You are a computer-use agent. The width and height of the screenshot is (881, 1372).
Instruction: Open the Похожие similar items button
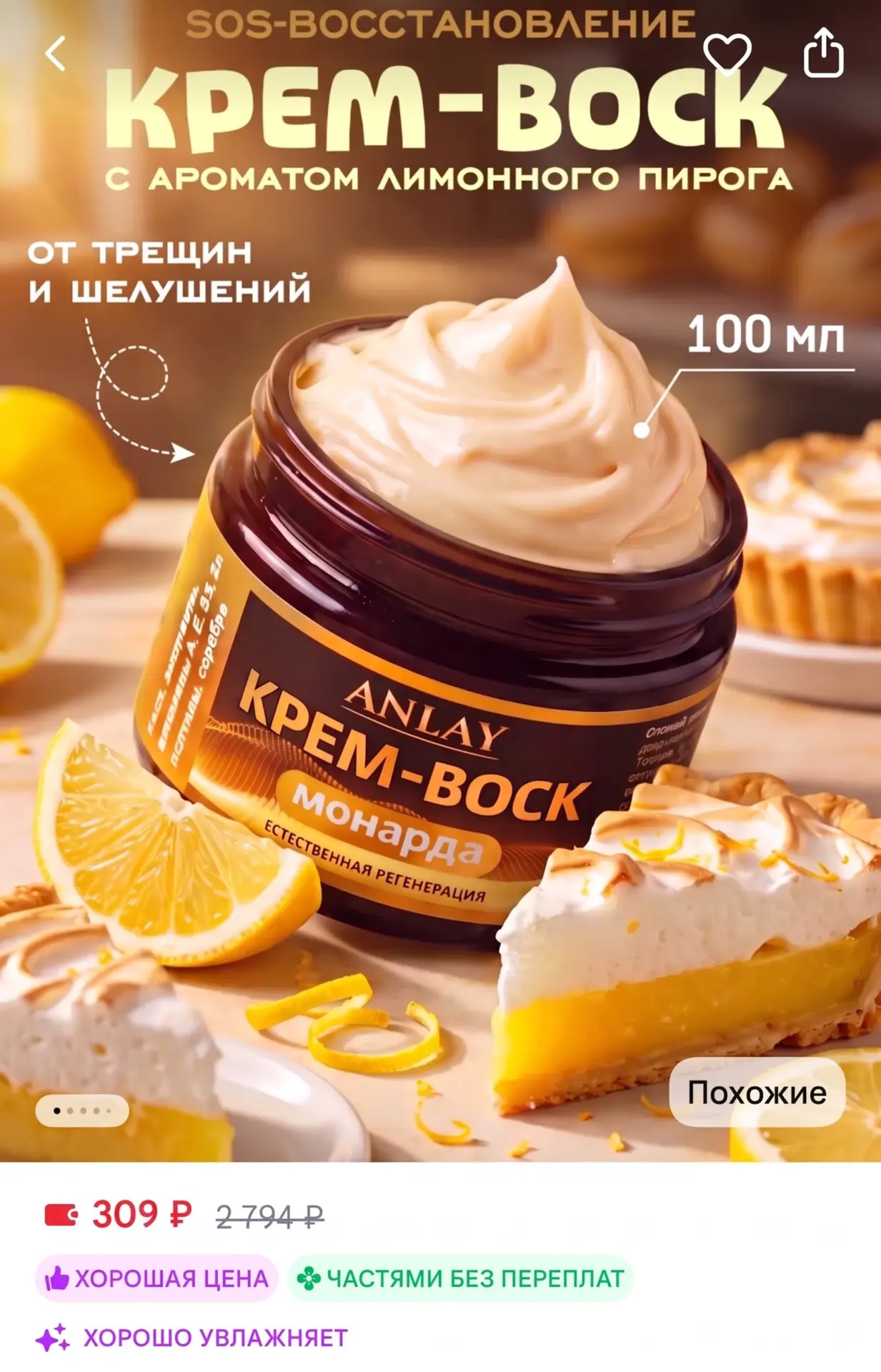click(757, 1093)
